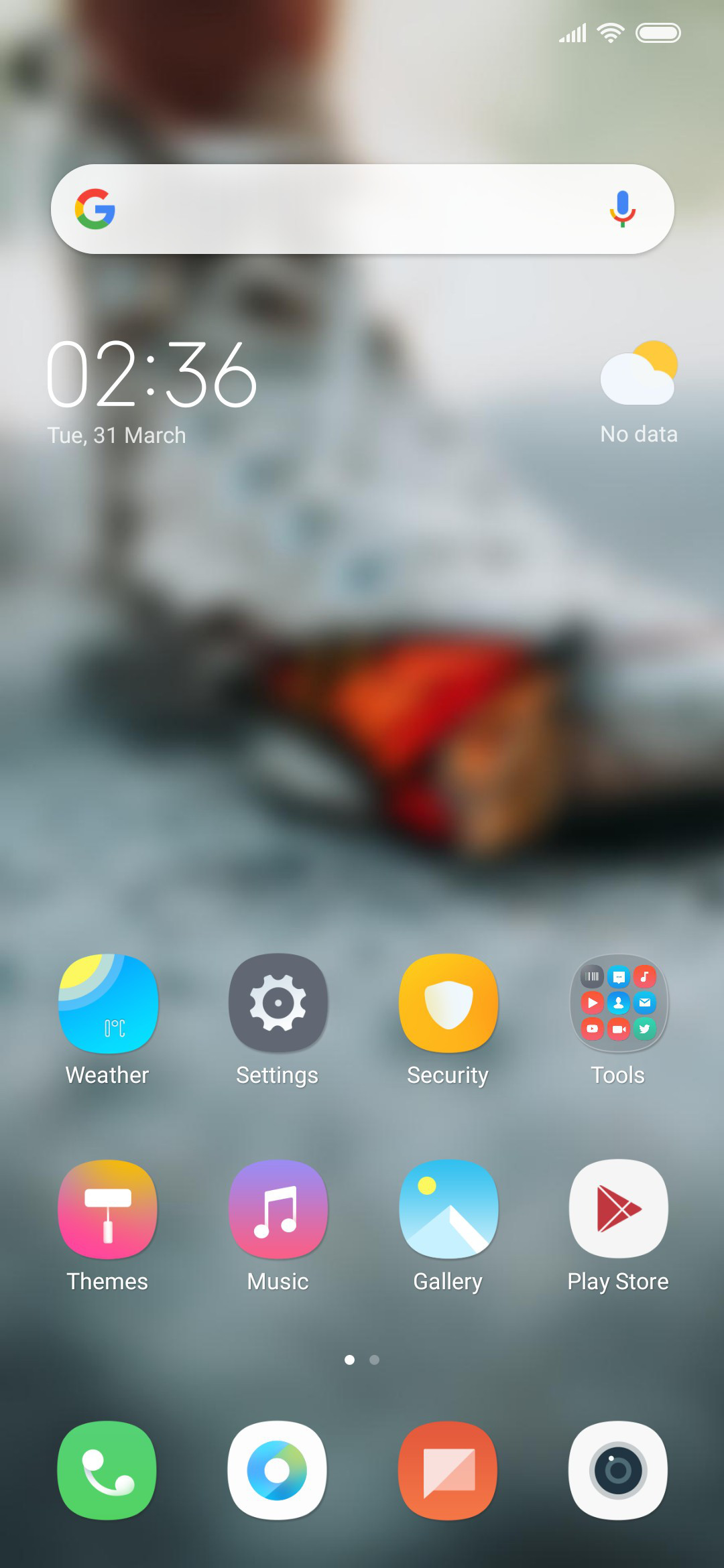
Task: Open the Messaging app in the dock
Action: (448, 1470)
